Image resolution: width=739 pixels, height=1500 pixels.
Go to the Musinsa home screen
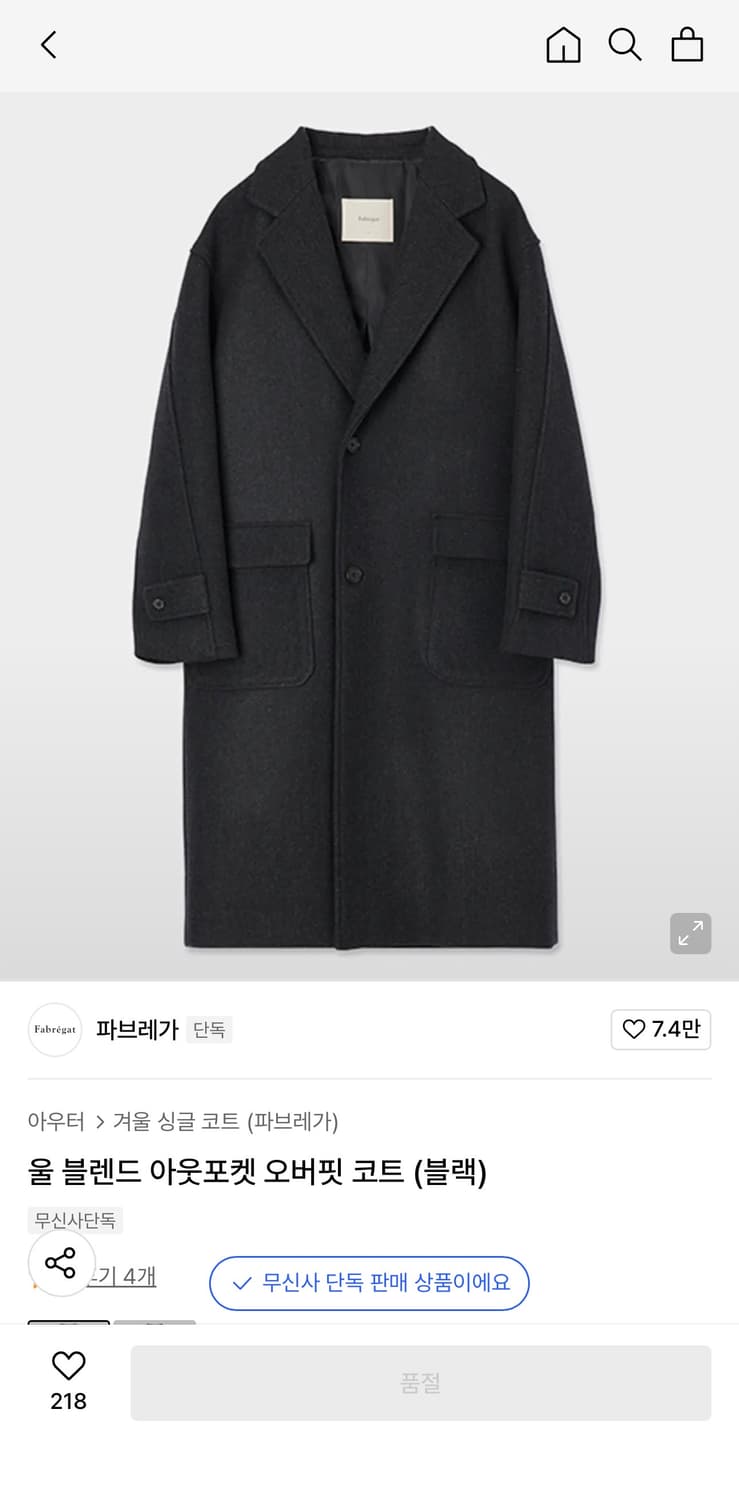pyautogui.click(x=563, y=45)
